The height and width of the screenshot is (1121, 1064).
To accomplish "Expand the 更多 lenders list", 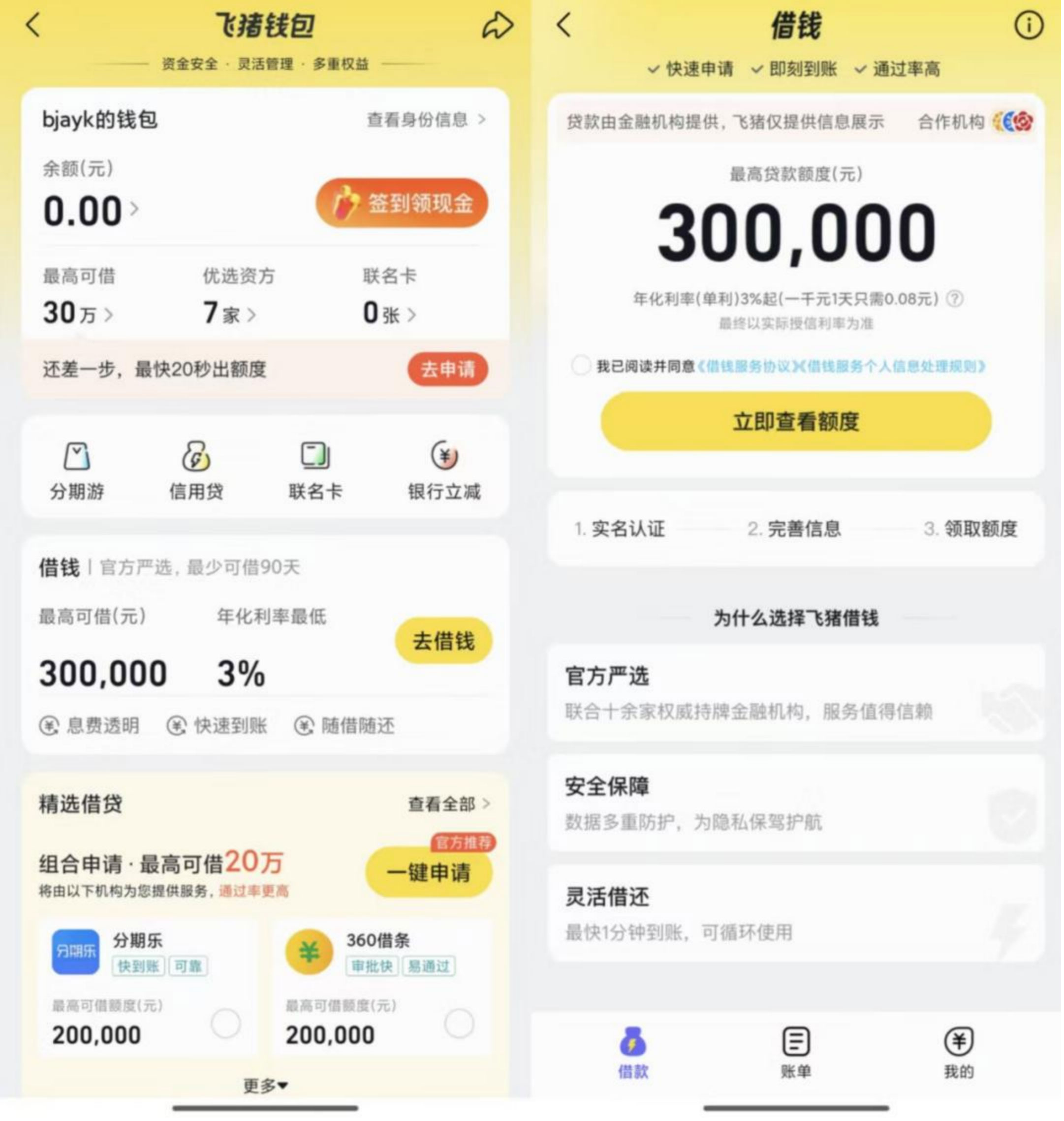I will click(x=265, y=1086).
